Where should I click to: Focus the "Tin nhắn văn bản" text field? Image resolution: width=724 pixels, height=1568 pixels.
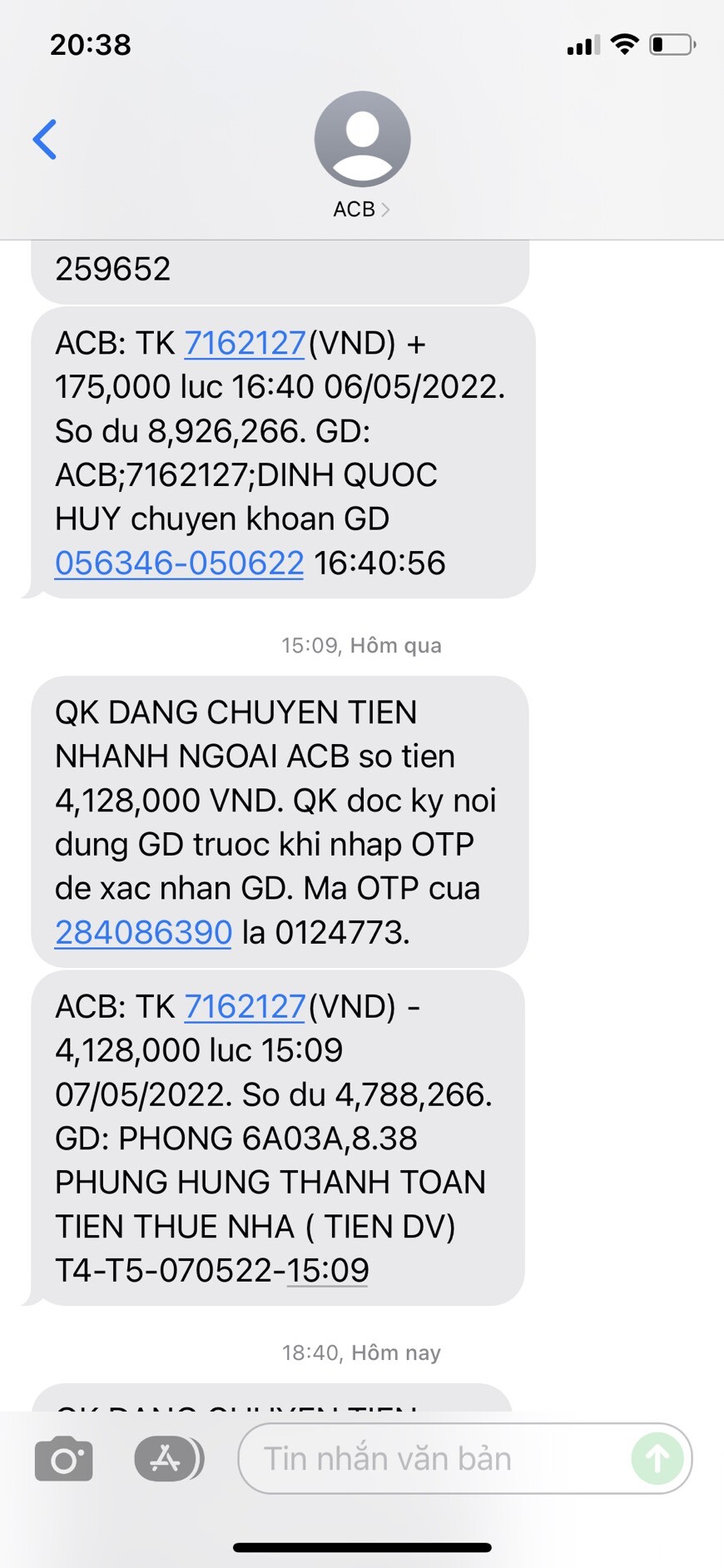[x=433, y=1459]
